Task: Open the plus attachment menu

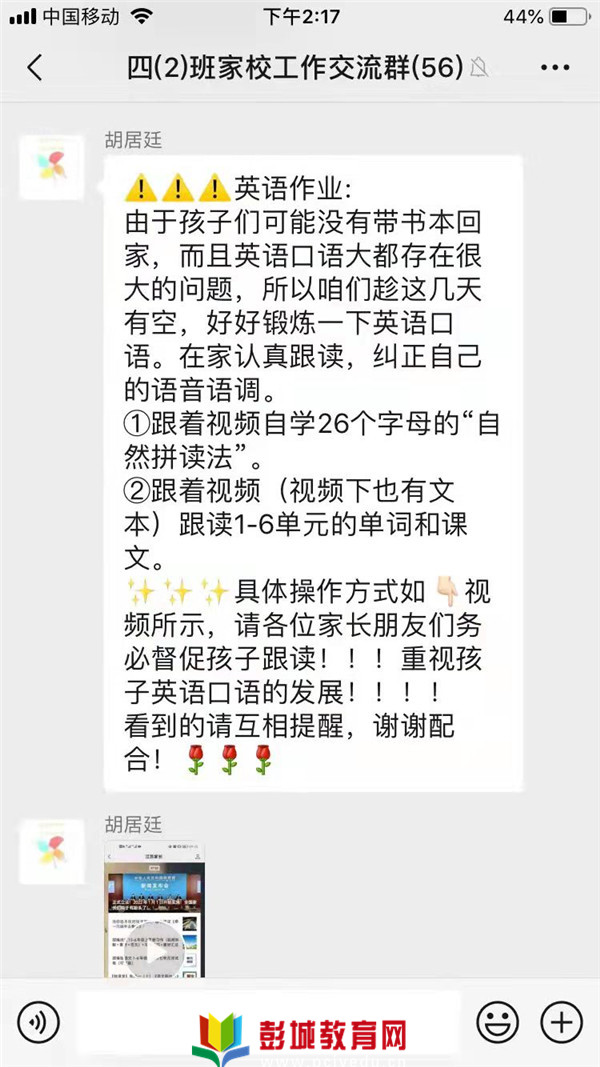Action: tap(561, 1021)
